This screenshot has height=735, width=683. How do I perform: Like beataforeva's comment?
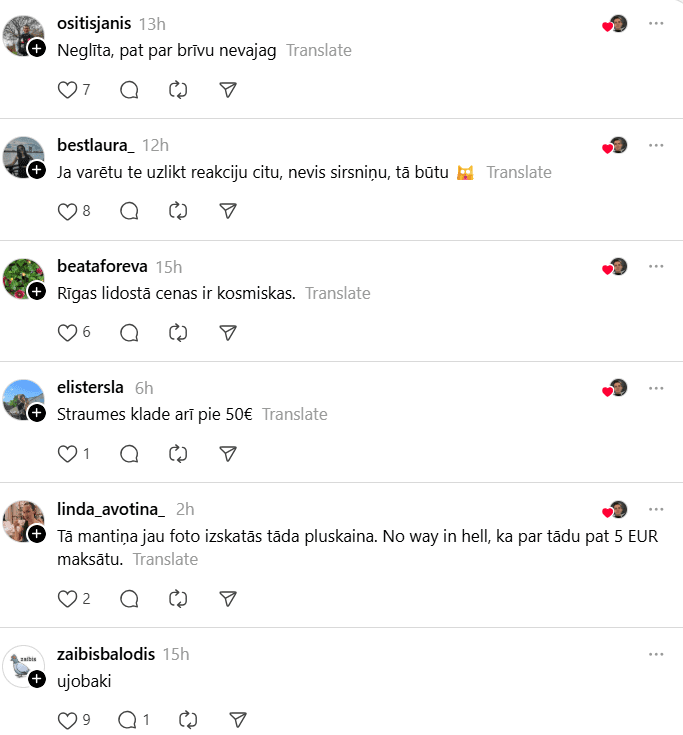[68, 332]
